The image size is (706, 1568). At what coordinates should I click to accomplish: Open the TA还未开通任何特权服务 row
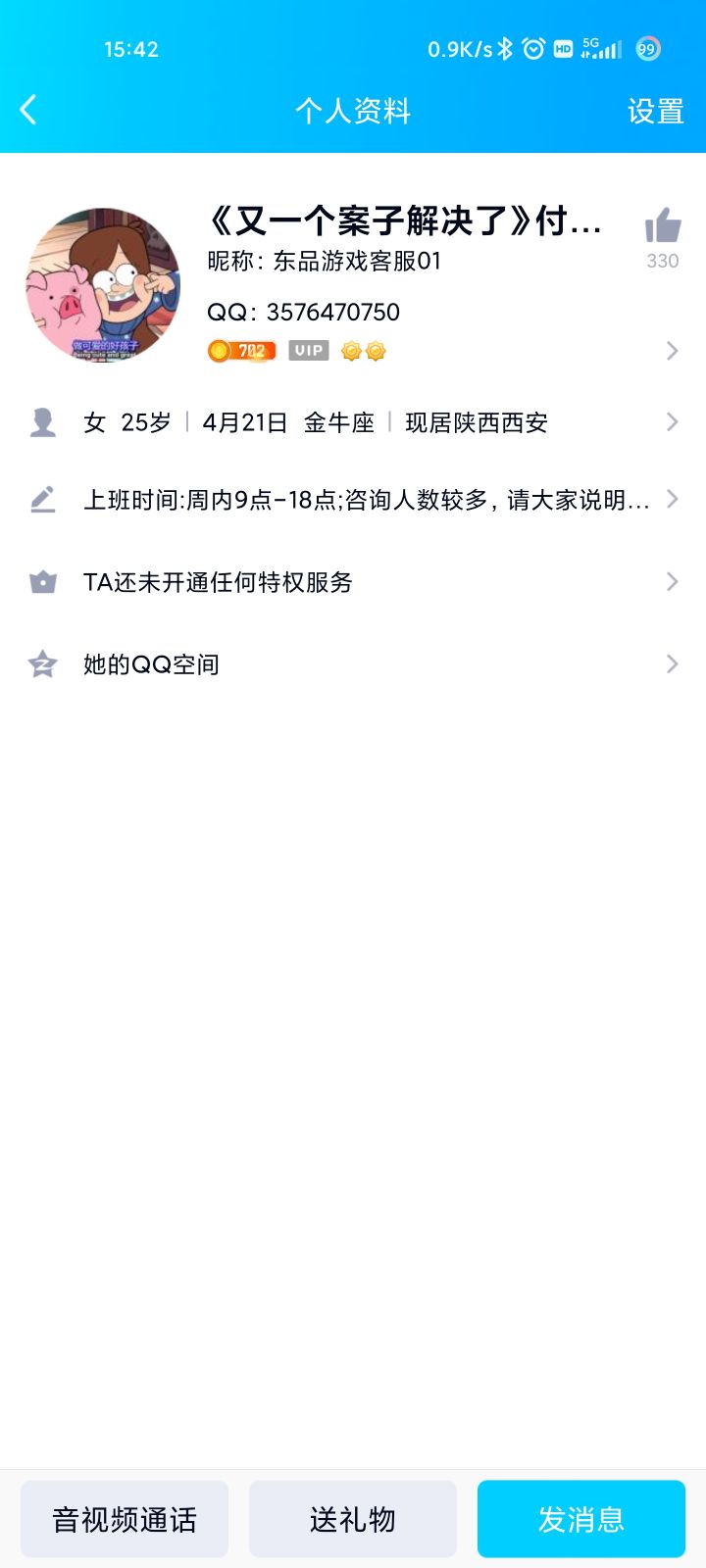[x=353, y=582]
